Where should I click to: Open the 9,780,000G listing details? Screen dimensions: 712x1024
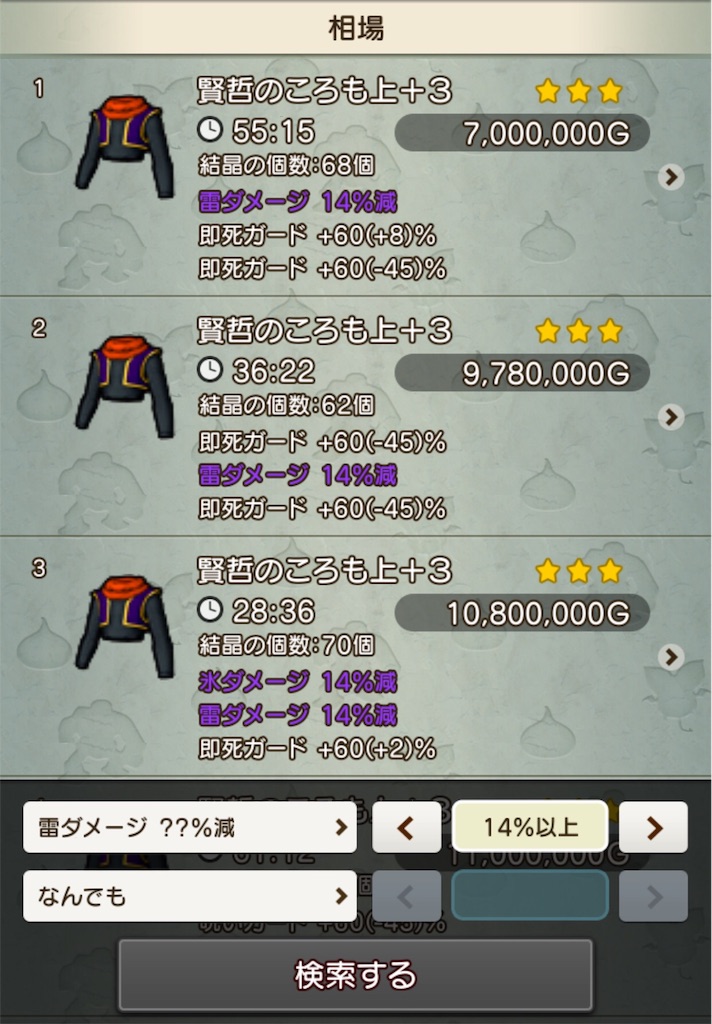(x=671, y=417)
